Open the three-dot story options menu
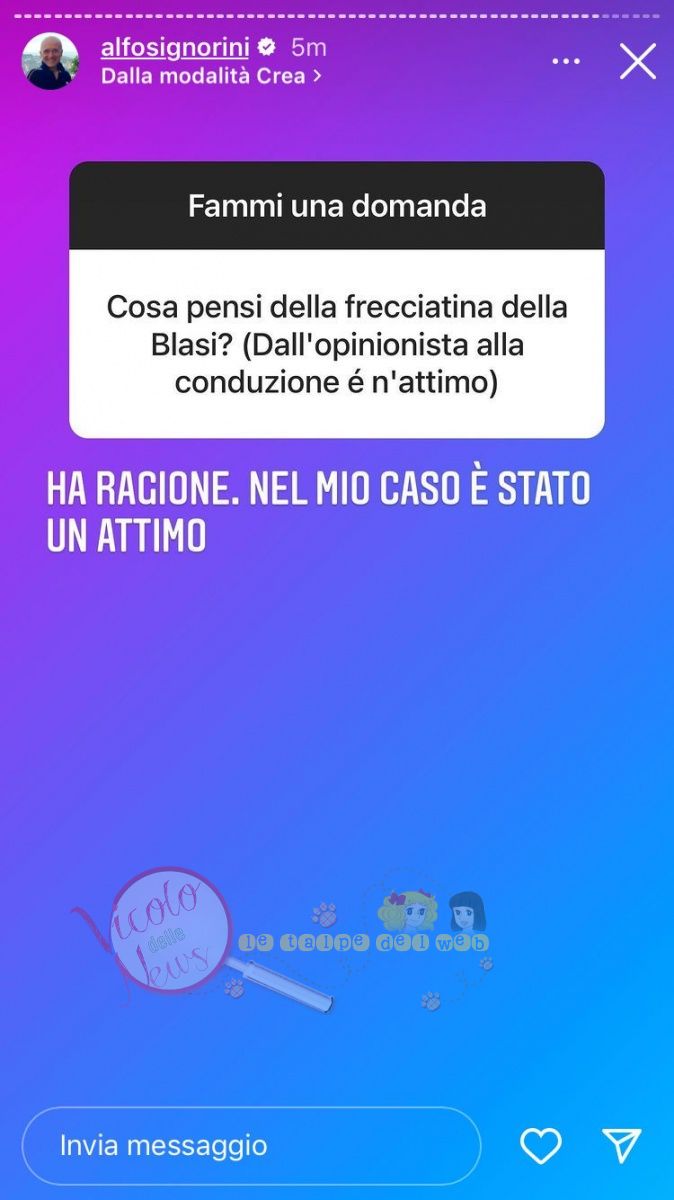The width and height of the screenshot is (674, 1200). coord(566,62)
